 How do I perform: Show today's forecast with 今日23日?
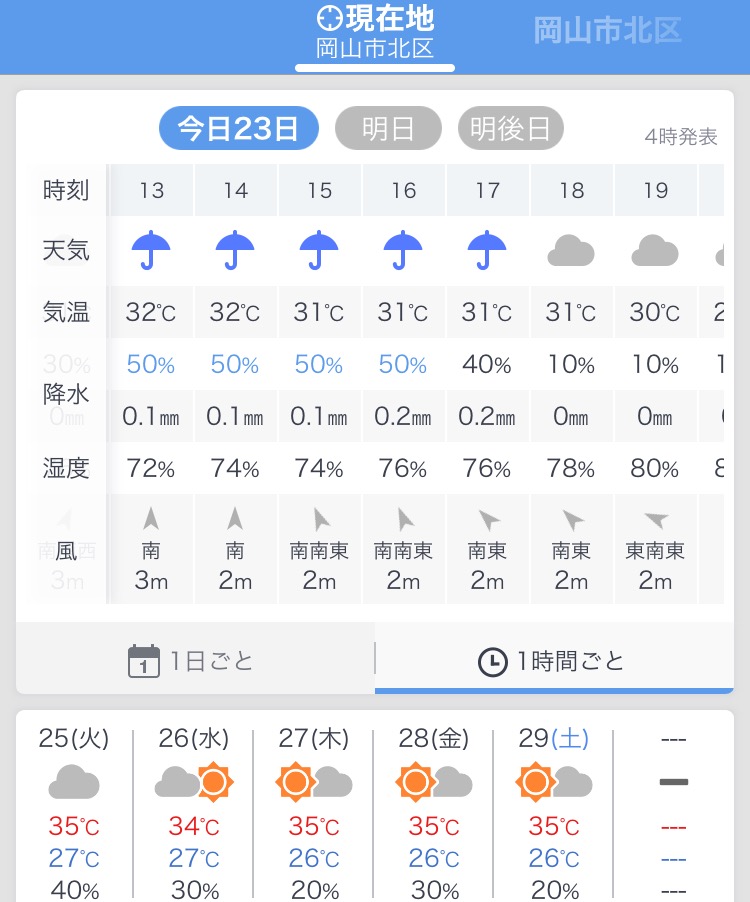tap(239, 129)
